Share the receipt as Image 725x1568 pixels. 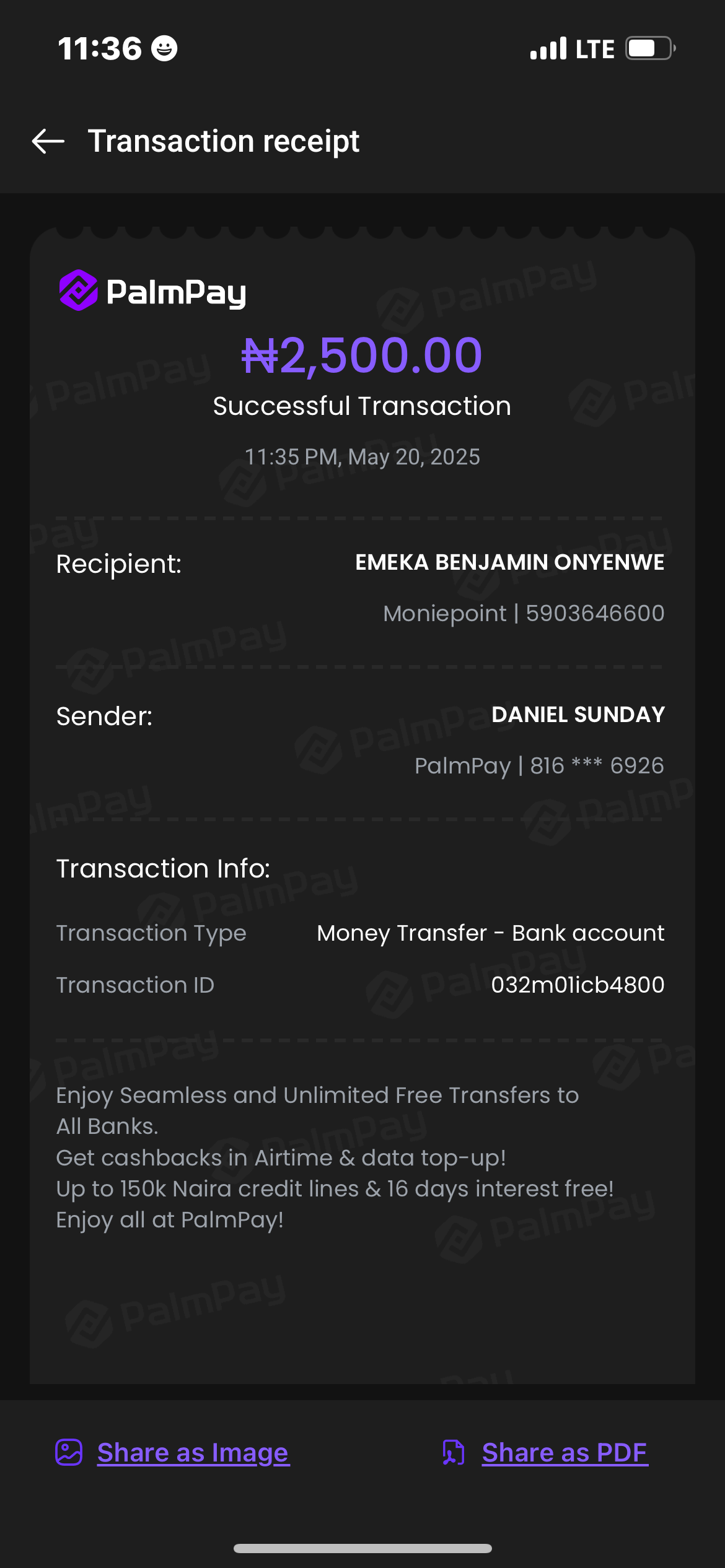pos(192,1453)
